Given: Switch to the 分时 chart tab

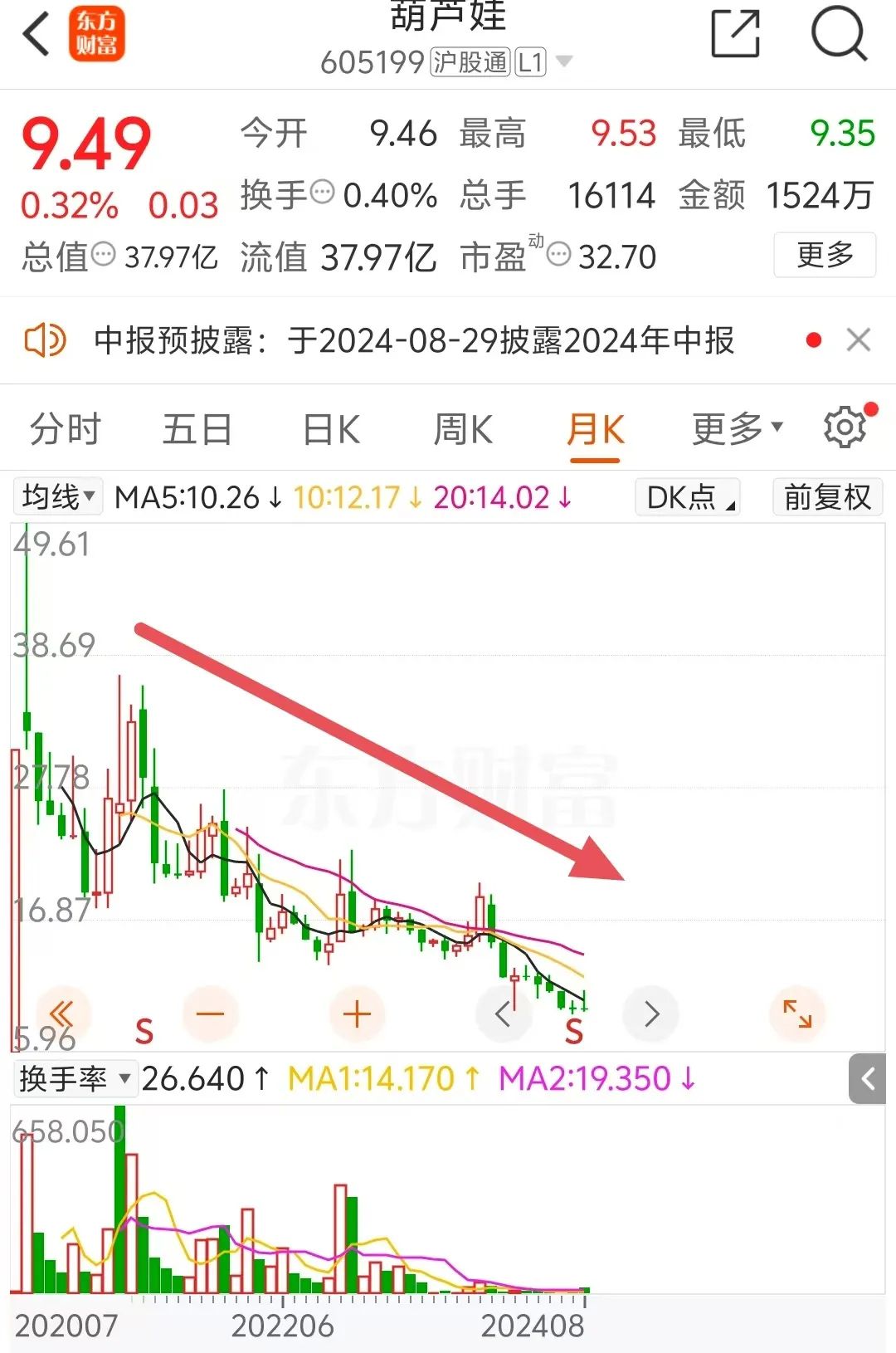Looking at the screenshot, I should tap(65, 430).
